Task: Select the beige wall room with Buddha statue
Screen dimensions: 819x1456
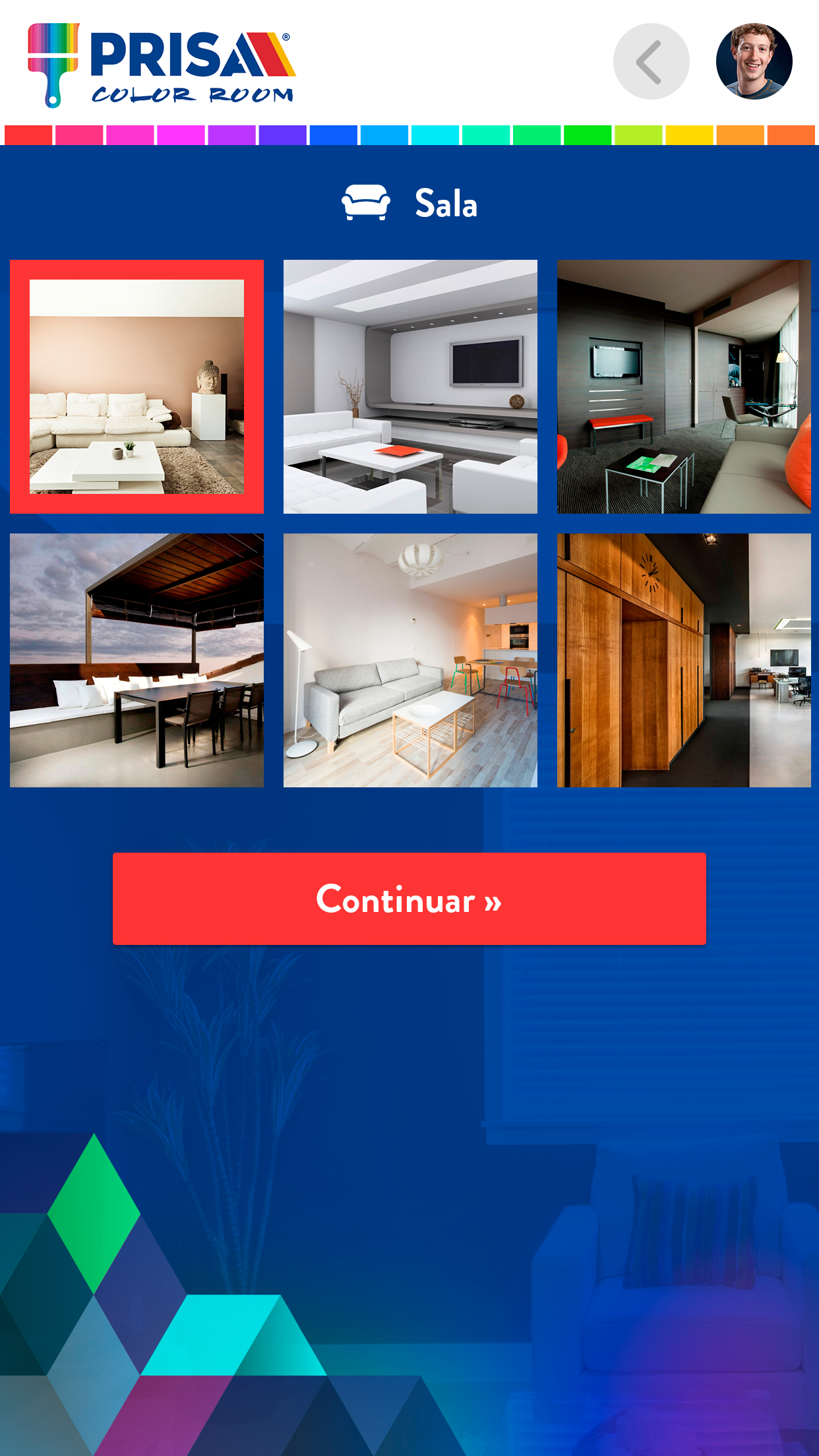Action: [x=136, y=386]
